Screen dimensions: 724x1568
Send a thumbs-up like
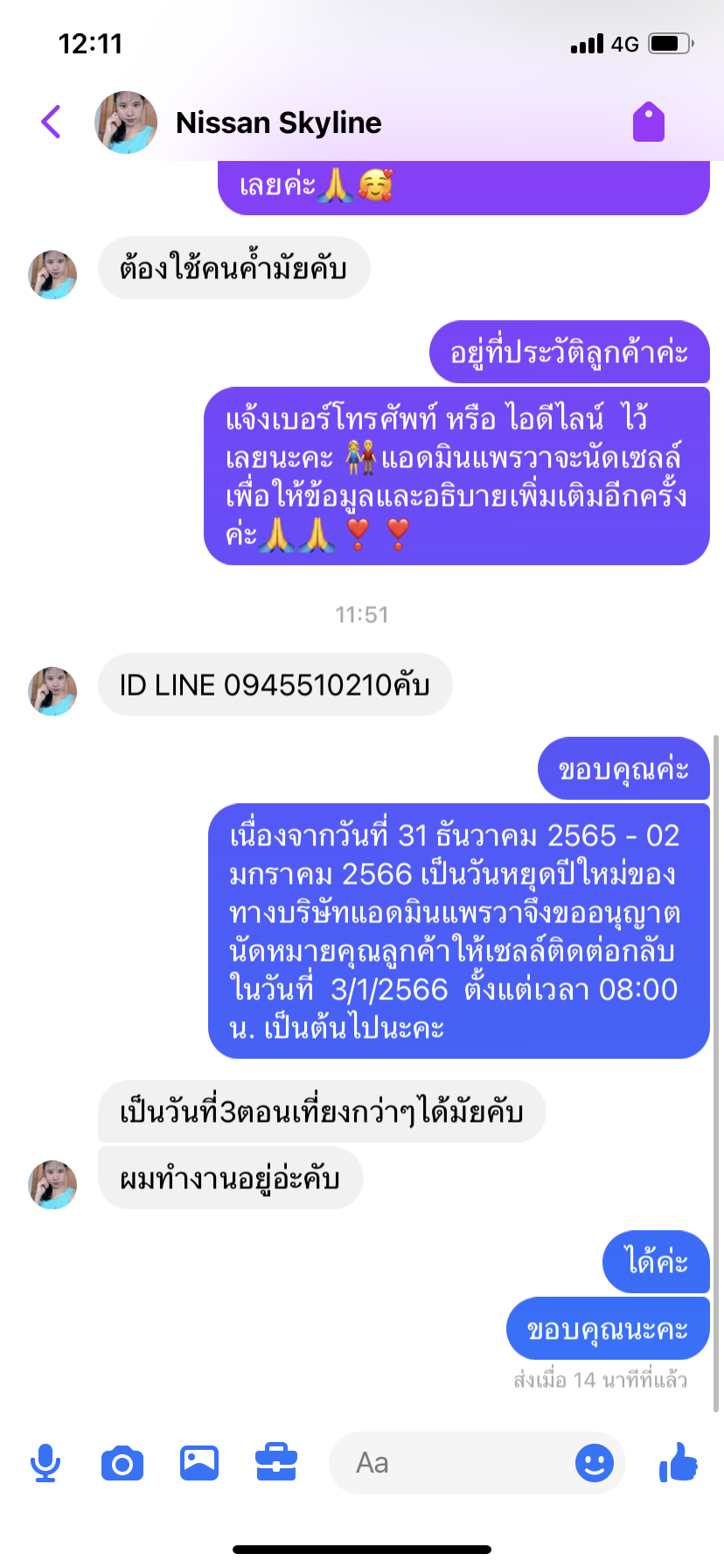(679, 1462)
